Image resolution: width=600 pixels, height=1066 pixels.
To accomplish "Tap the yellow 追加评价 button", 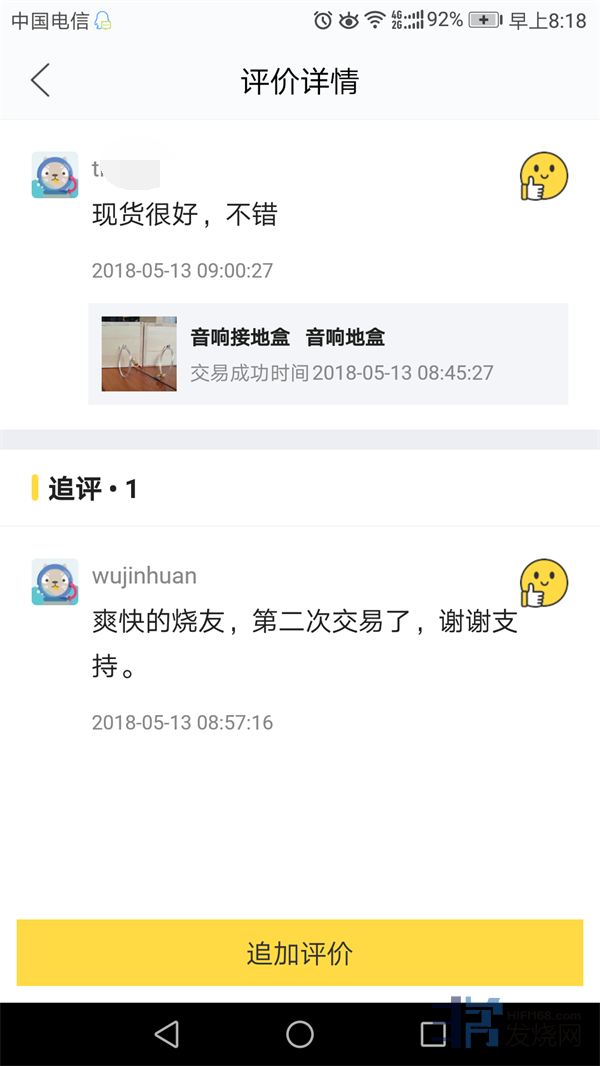I will point(300,953).
